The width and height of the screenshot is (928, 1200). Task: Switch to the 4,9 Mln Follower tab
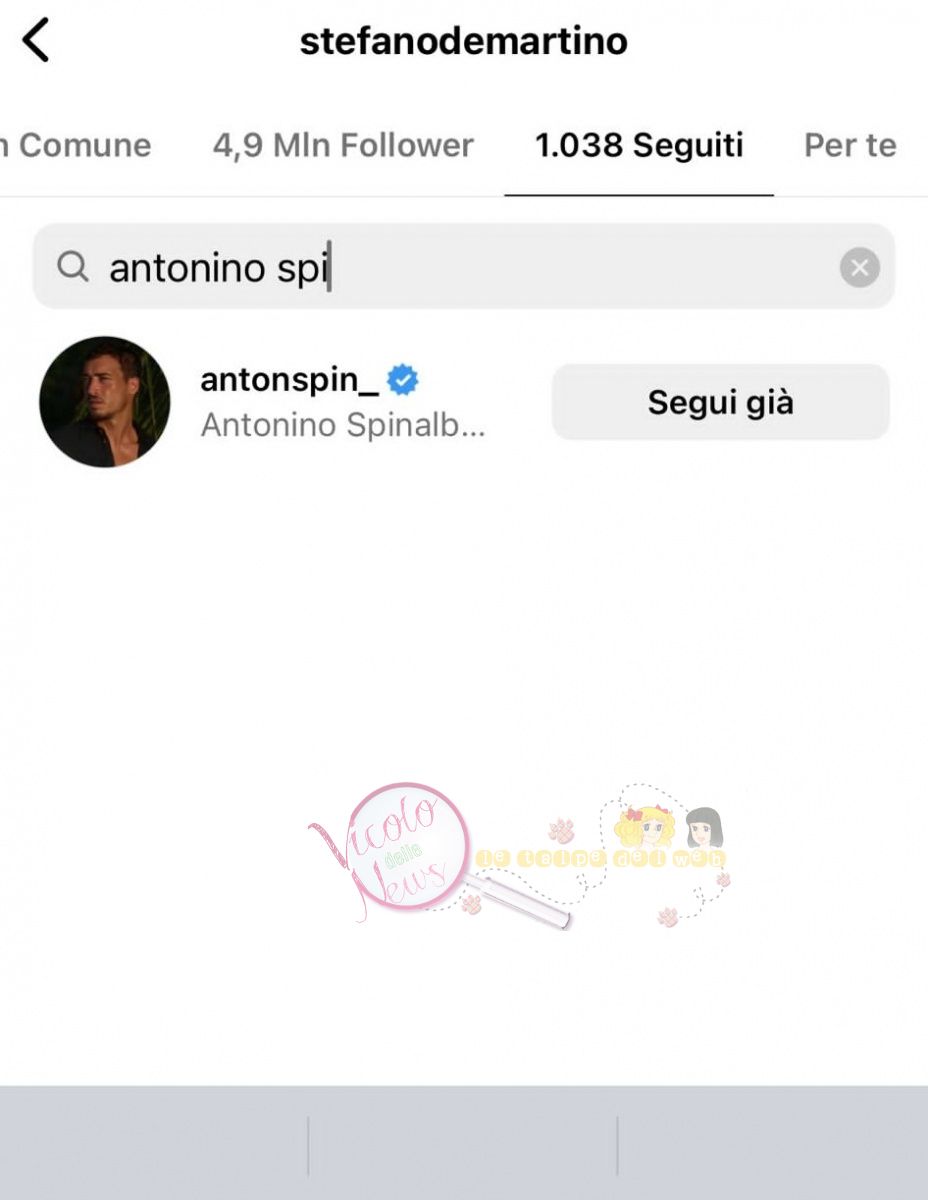(x=342, y=146)
